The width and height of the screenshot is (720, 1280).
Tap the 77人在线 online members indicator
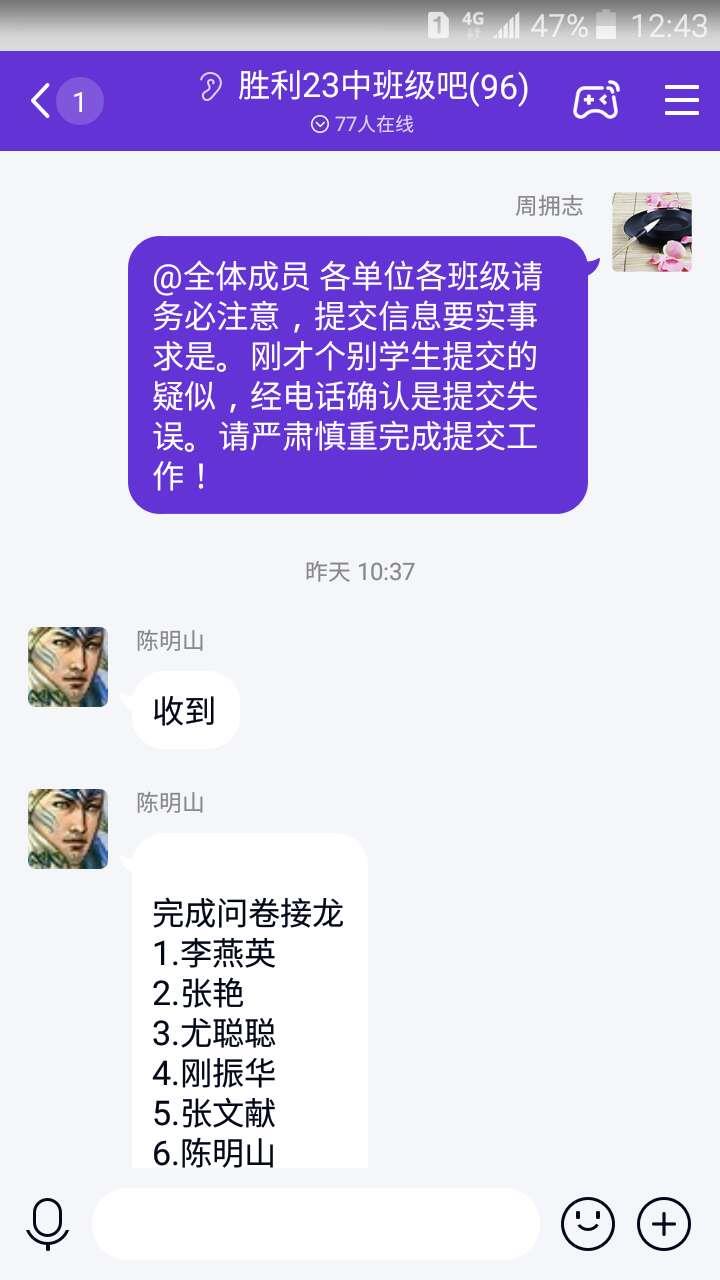click(x=362, y=125)
